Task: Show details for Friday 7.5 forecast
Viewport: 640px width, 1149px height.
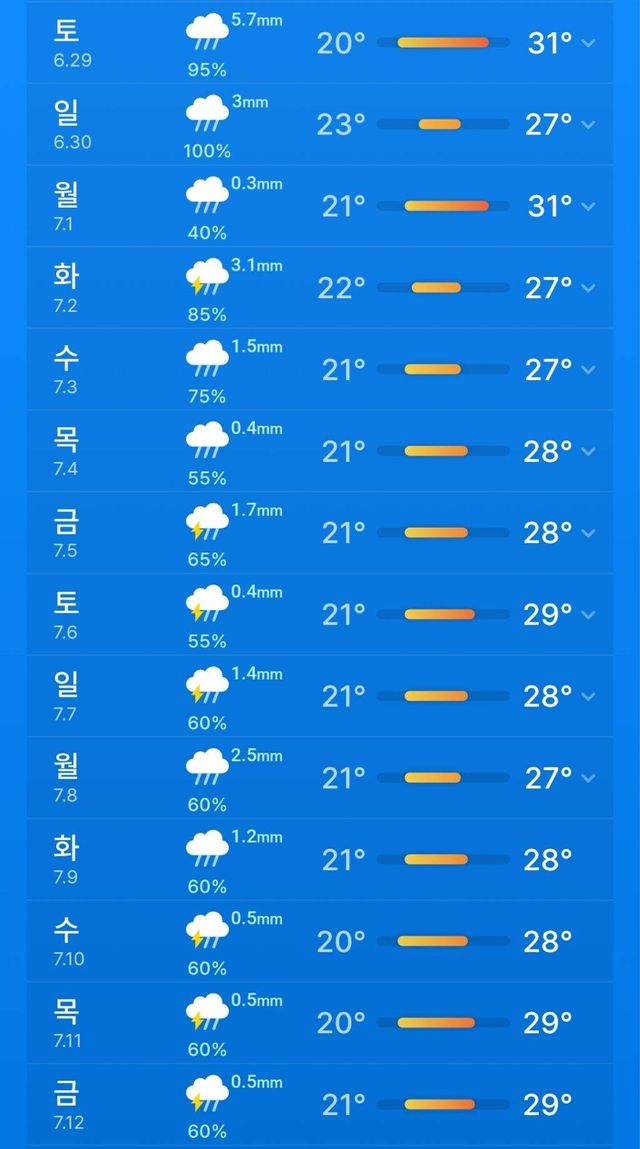Action: pos(588,533)
